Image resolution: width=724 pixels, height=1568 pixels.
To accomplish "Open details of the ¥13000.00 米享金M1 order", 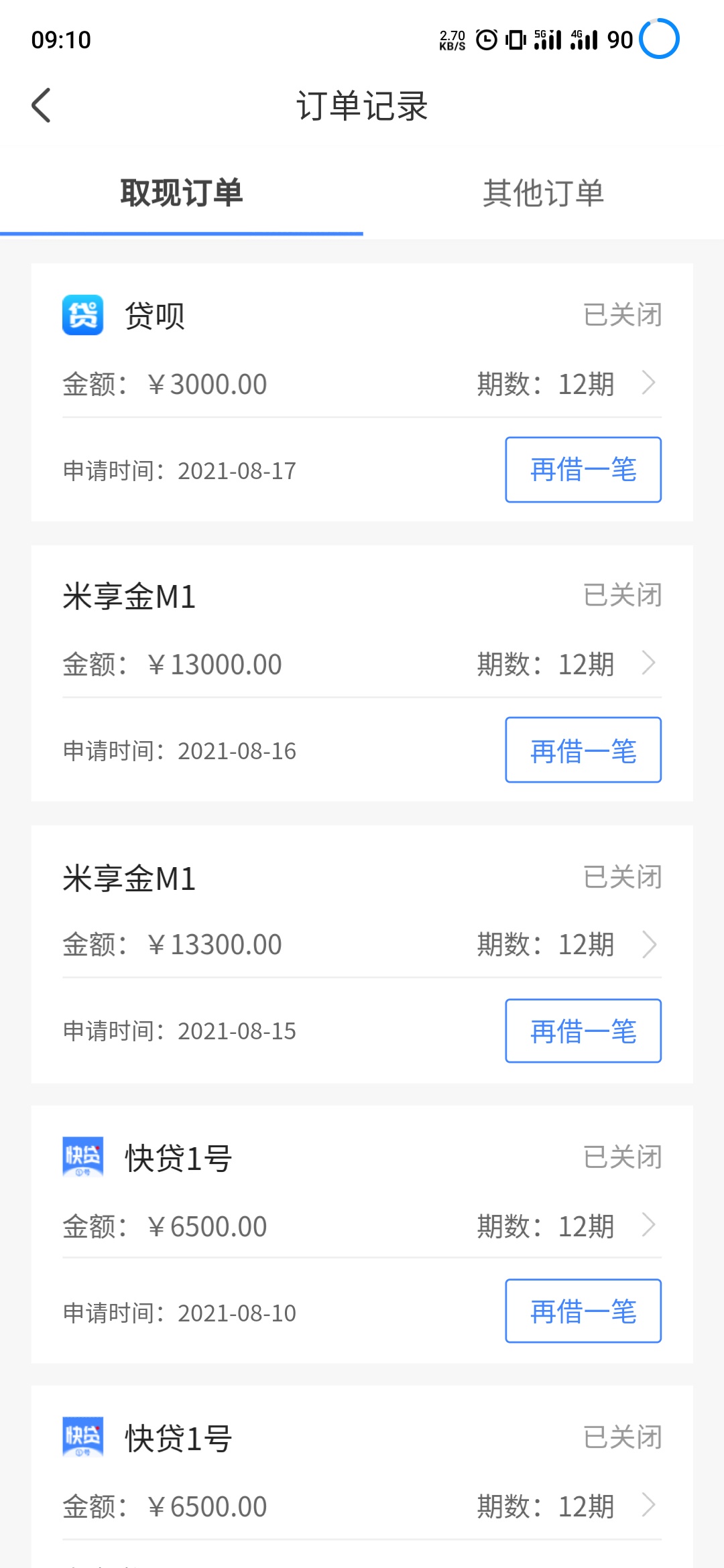I will (362, 664).
